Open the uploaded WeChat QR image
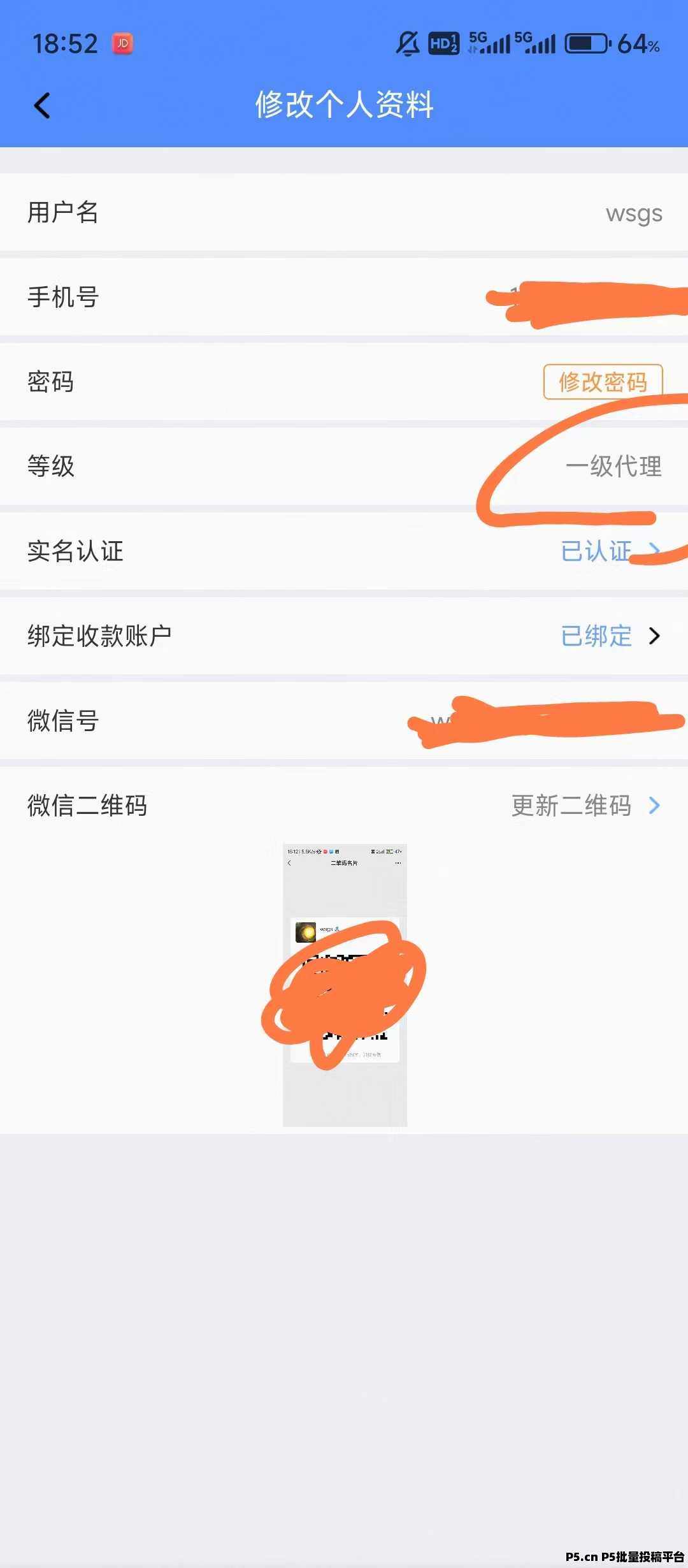This screenshot has width=688, height=1568. (345, 985)
